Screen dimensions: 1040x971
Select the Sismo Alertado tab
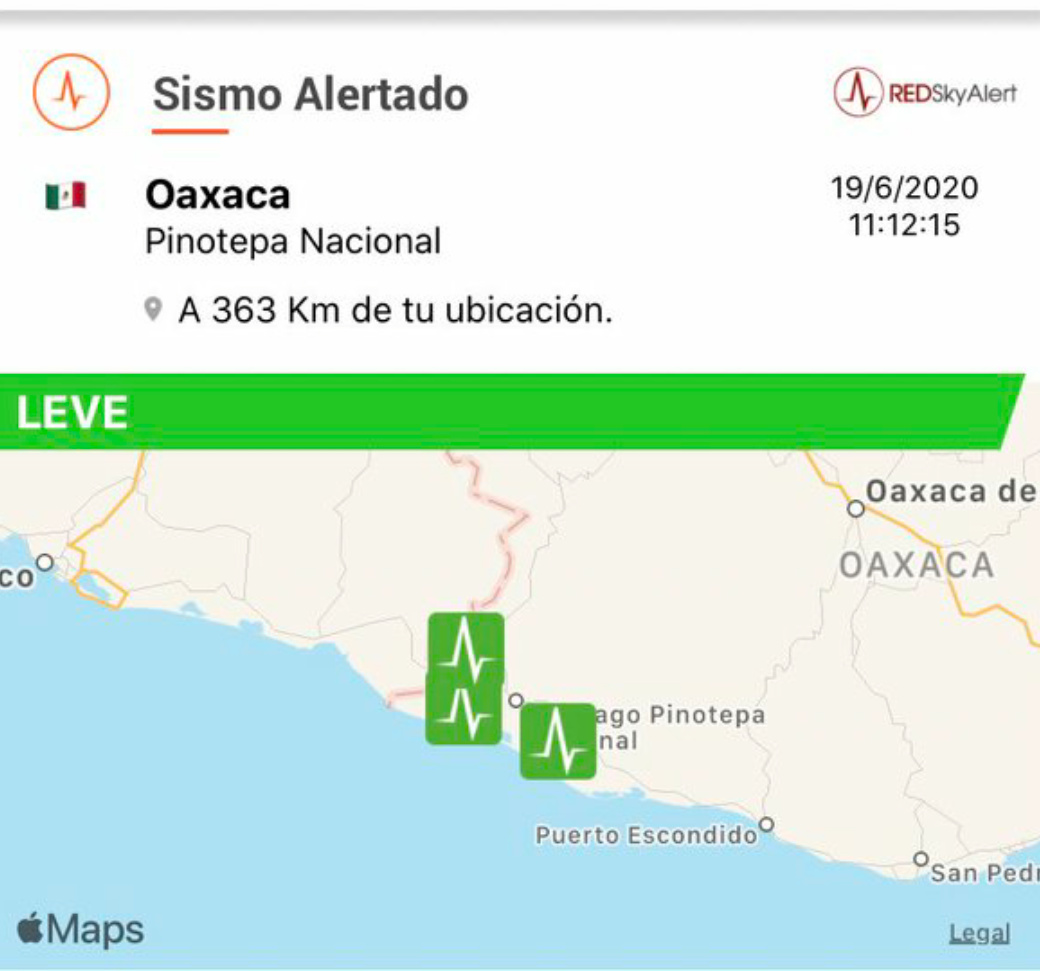(x=310, y=95)
